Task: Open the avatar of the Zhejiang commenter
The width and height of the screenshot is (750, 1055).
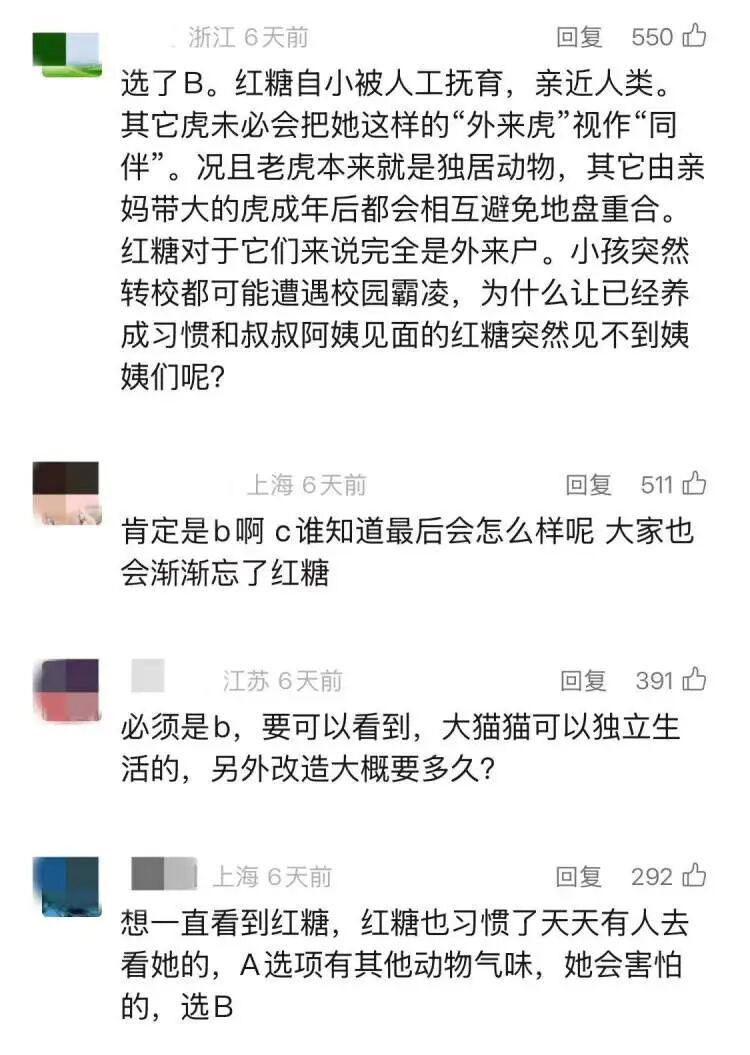Action: (67, 55)
